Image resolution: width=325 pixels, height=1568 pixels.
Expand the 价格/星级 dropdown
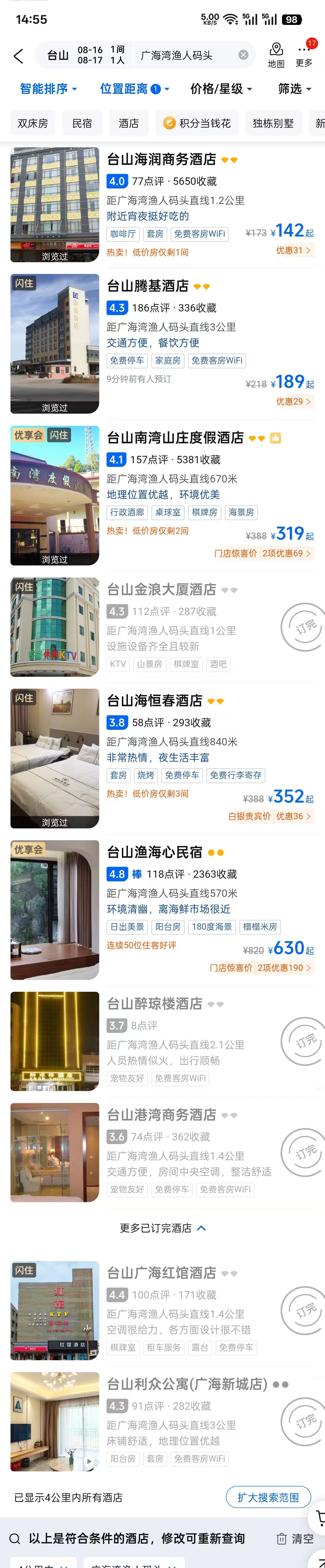point(220,89)
